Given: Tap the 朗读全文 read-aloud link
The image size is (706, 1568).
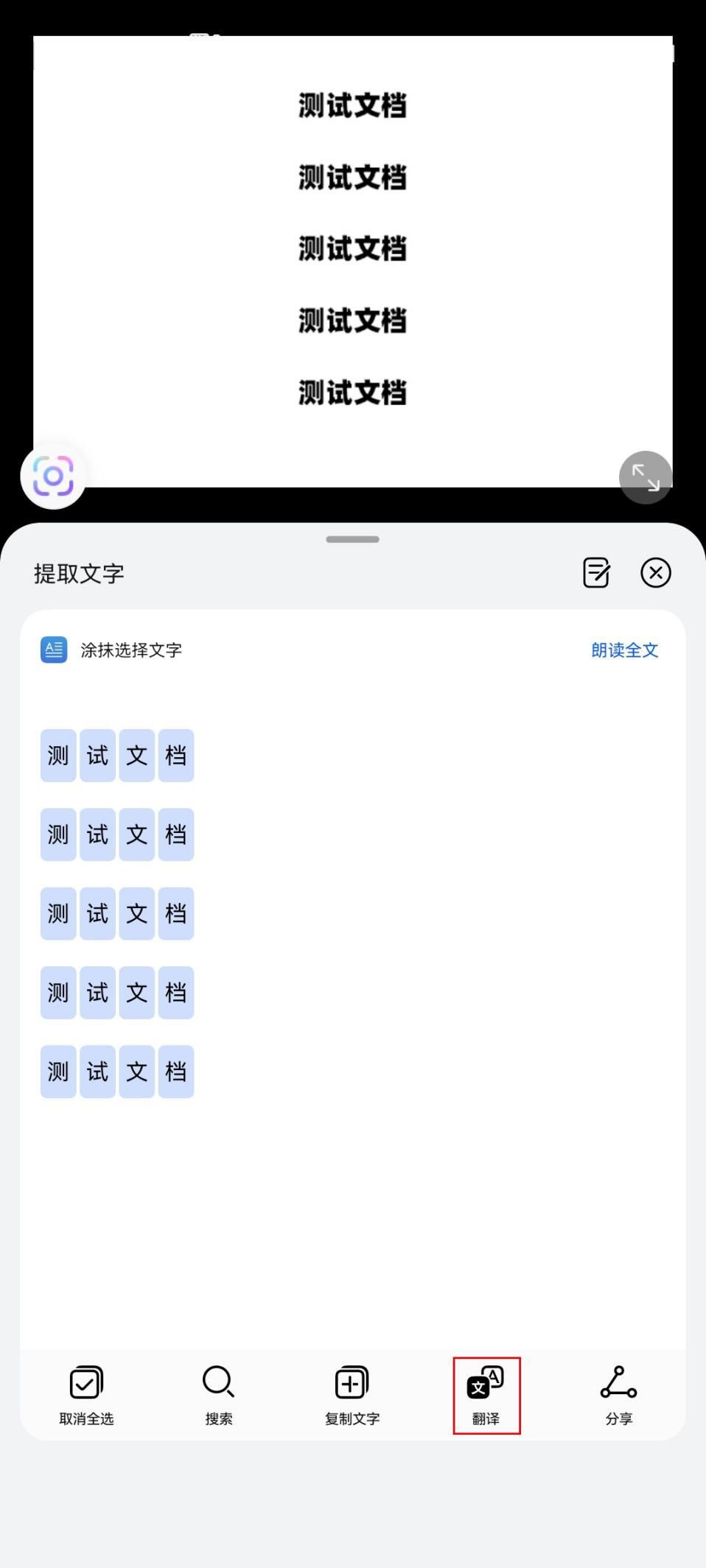Looking at the screenshot, I should [x=623, y=650].
